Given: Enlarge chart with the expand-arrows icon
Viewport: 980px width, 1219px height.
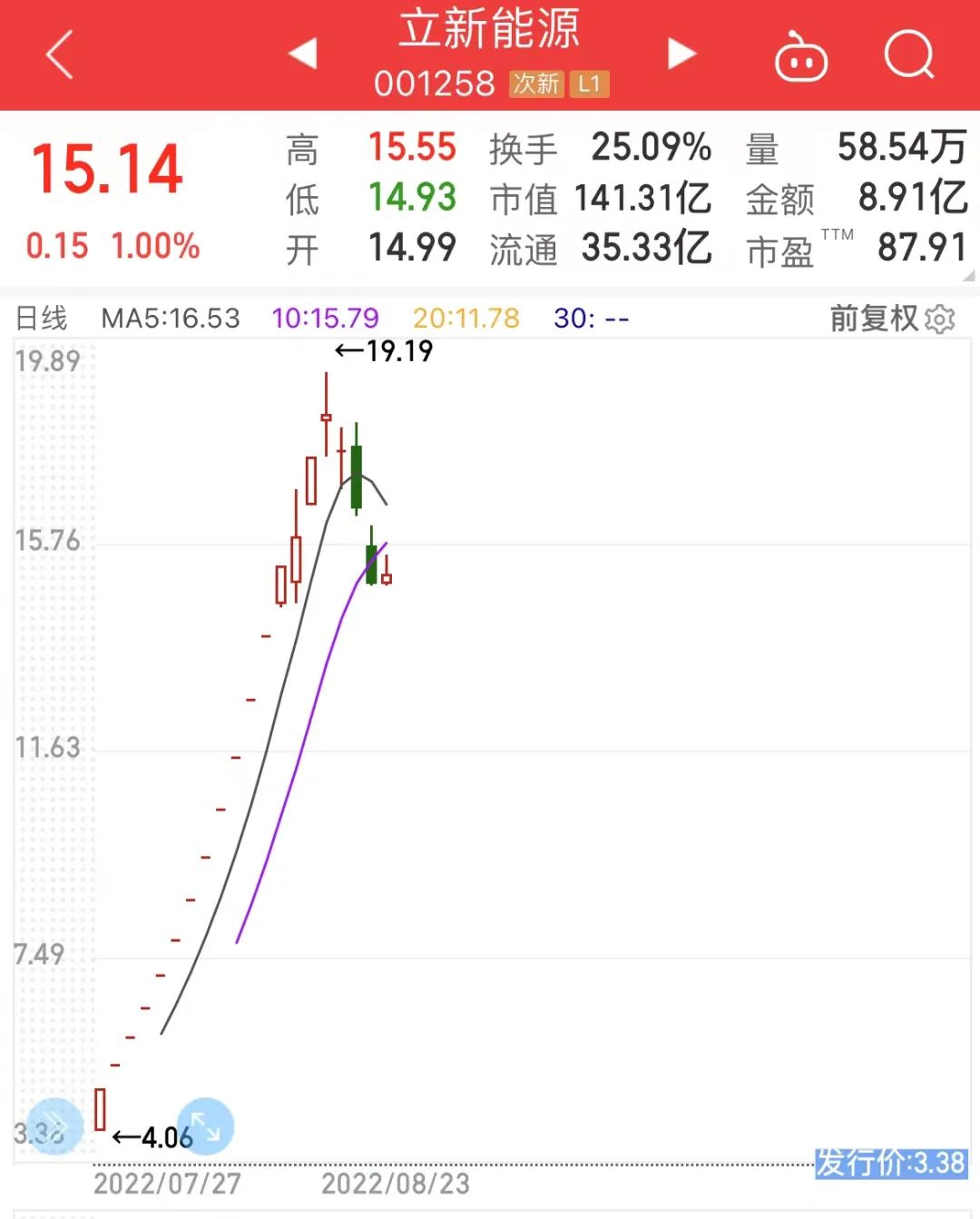Looking at the screenshot, I should [x=203, y=1126].
